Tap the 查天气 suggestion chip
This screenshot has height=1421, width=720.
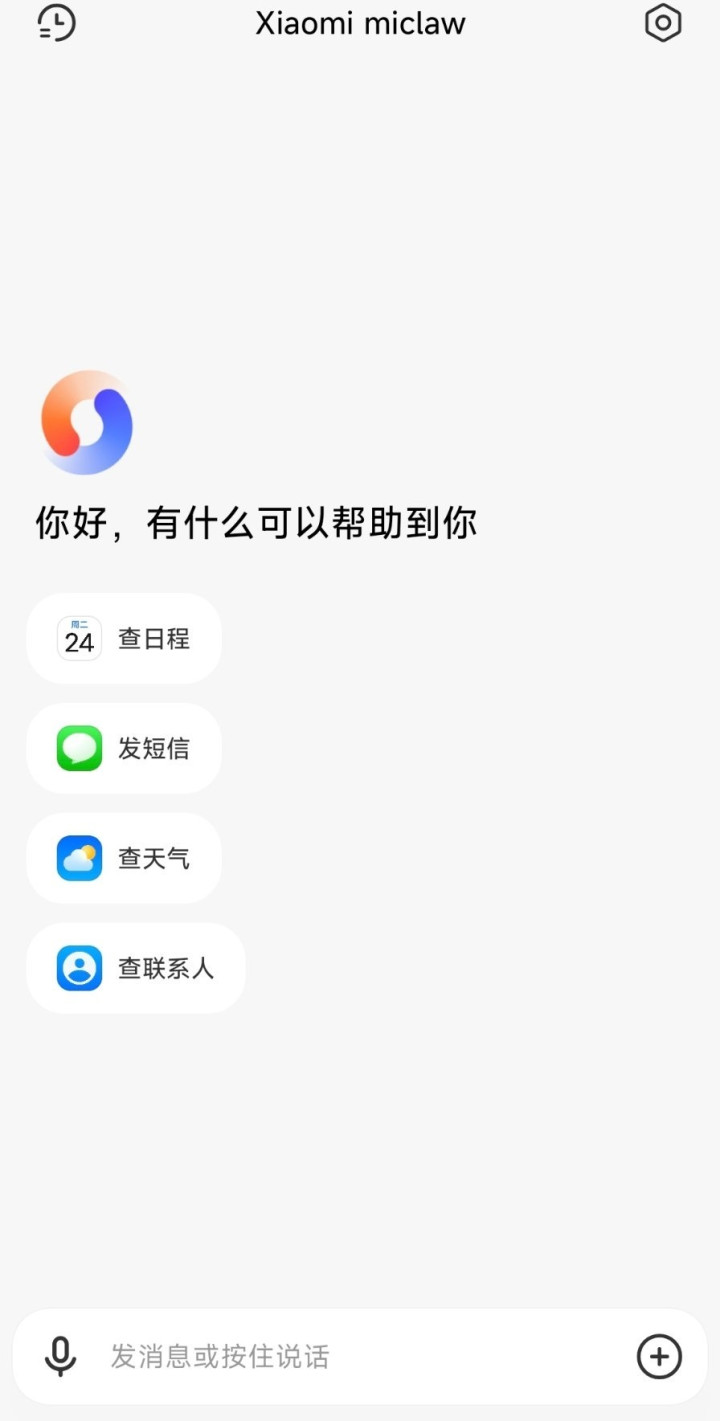pyautogui.click(x=124, y=859)
